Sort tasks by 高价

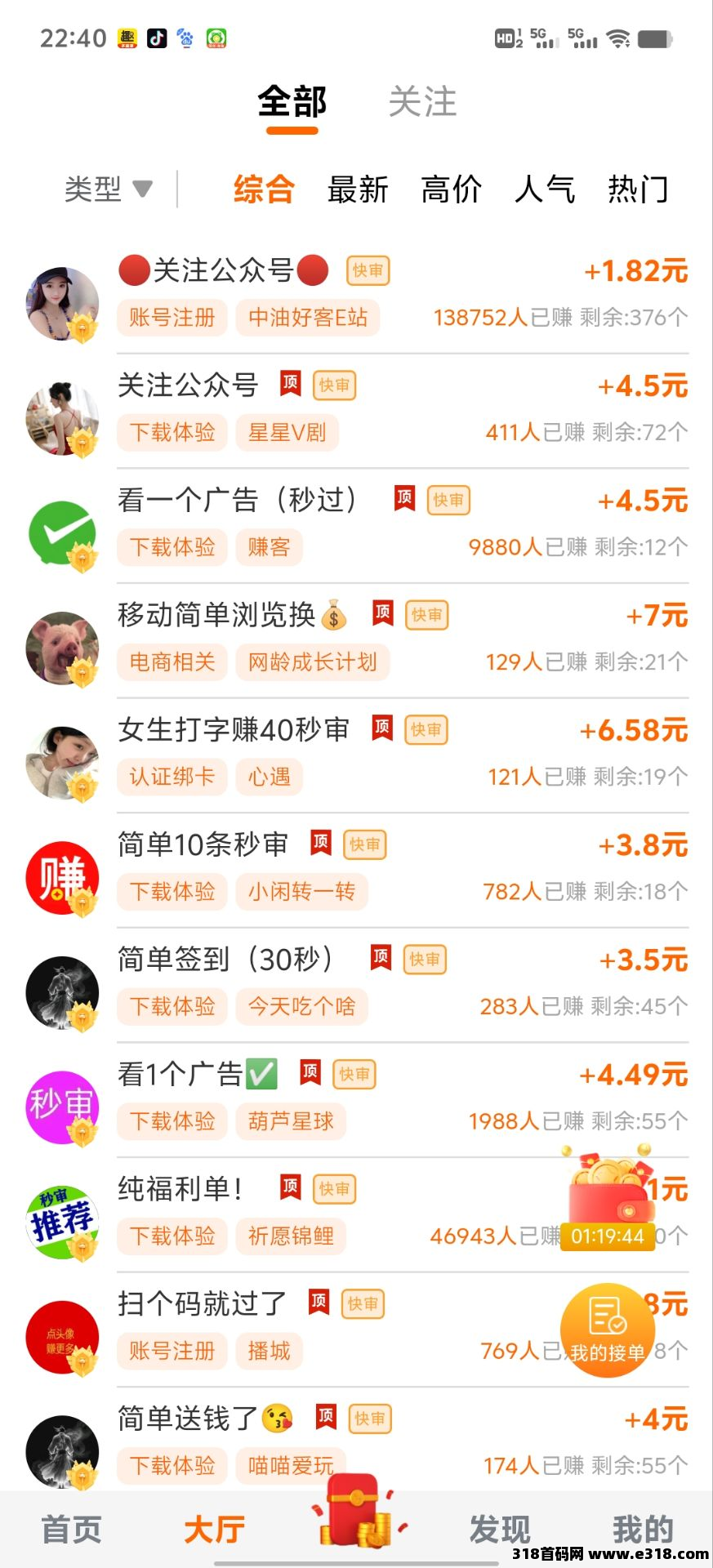pyautogui.click(x=451, y=189)
